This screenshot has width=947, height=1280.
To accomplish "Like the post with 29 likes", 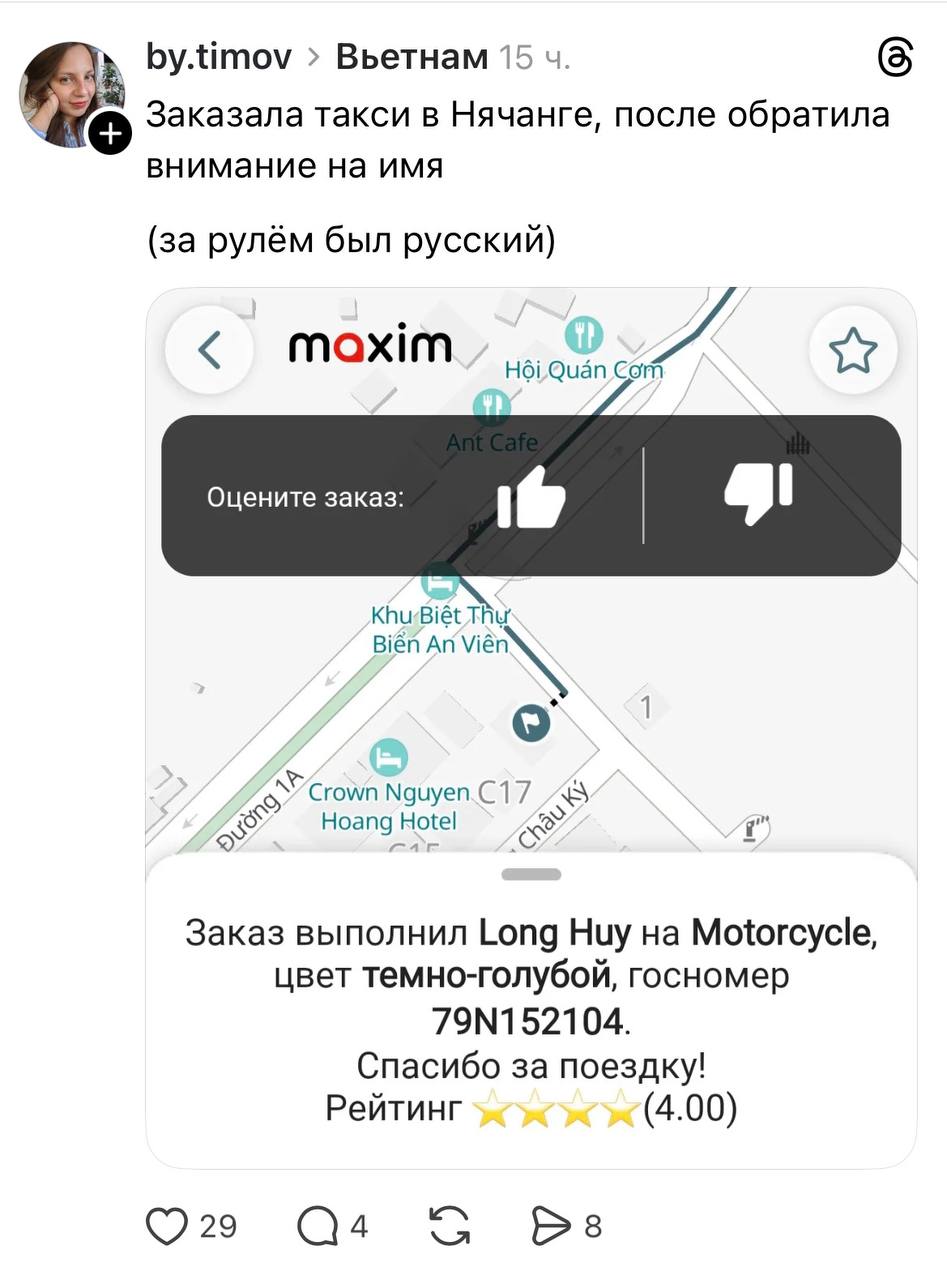I will point(168,1225).
